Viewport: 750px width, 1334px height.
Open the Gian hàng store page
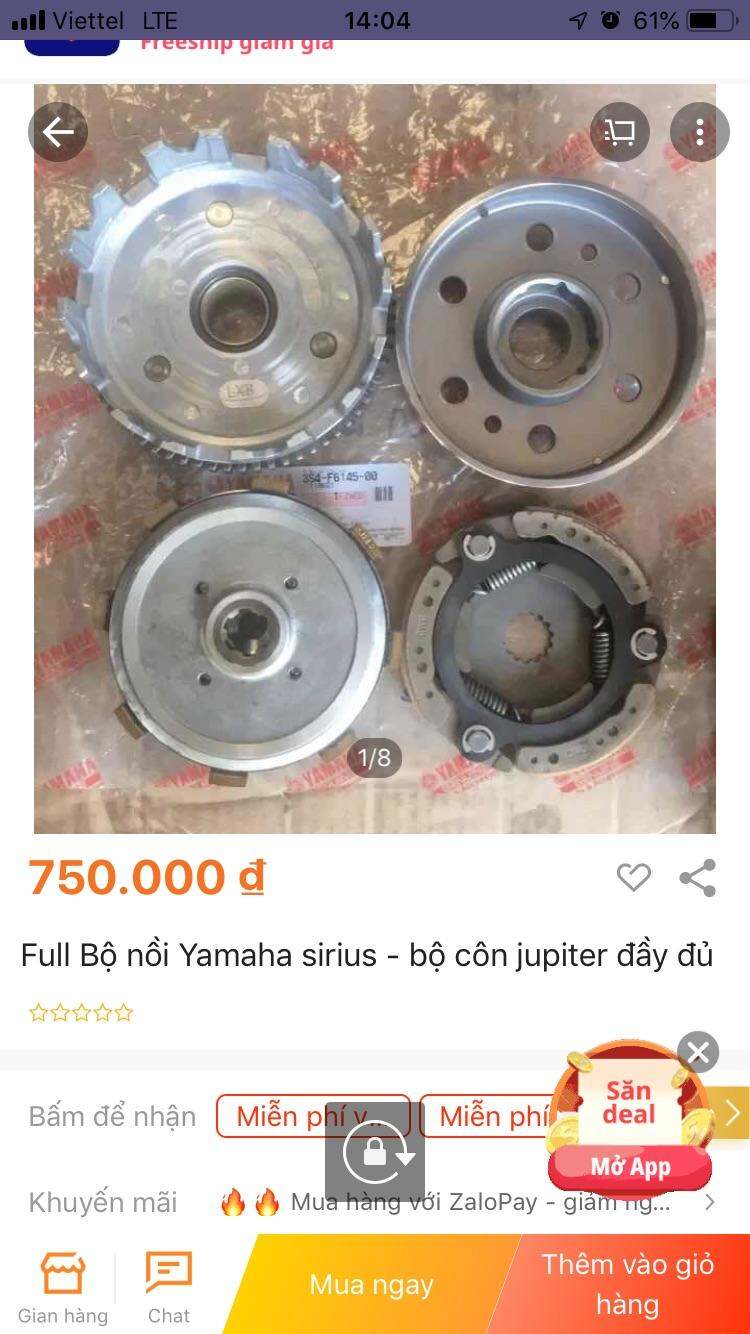[62, 1288]
